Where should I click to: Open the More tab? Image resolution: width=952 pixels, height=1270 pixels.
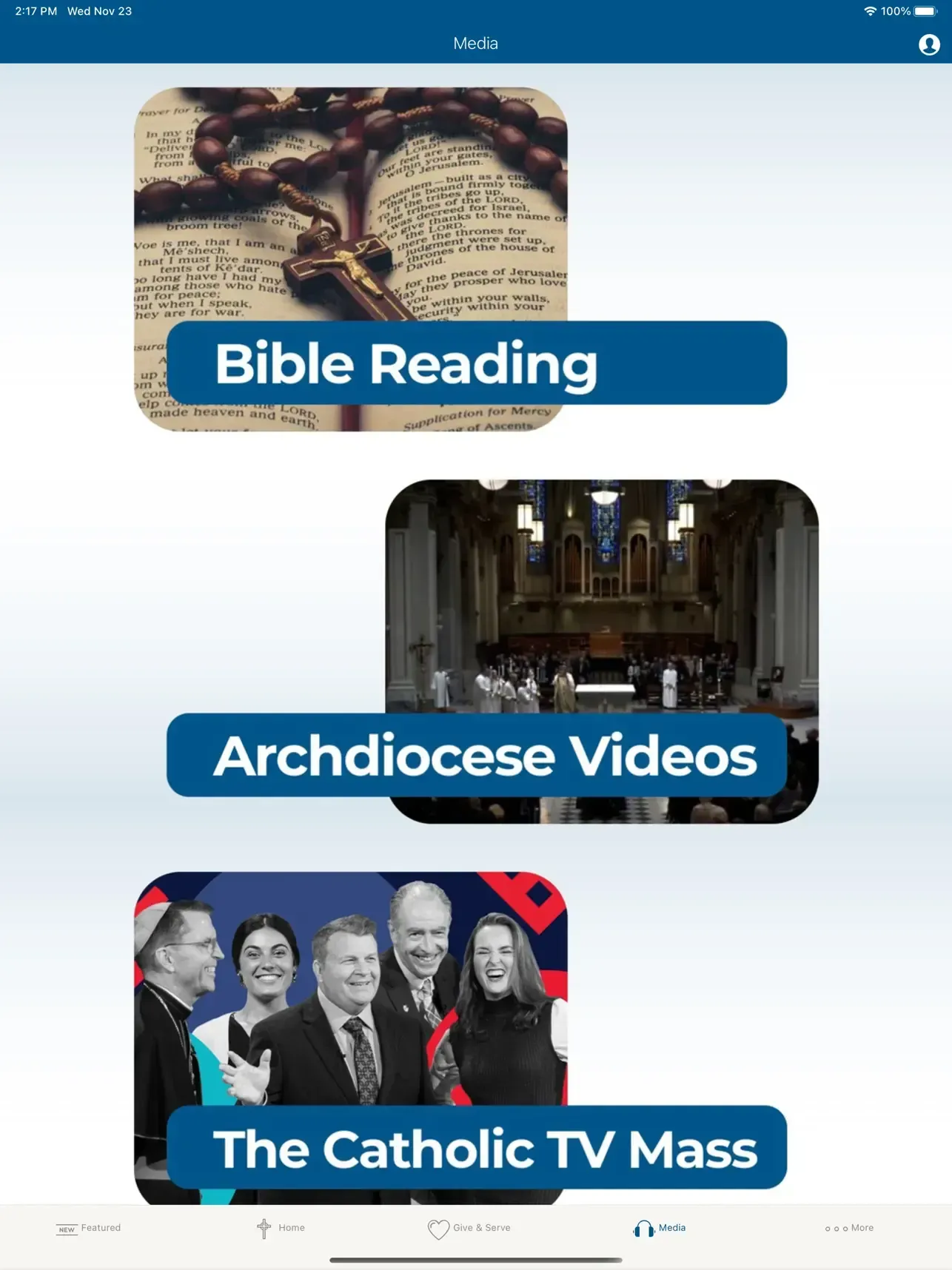pos(849,1228)
